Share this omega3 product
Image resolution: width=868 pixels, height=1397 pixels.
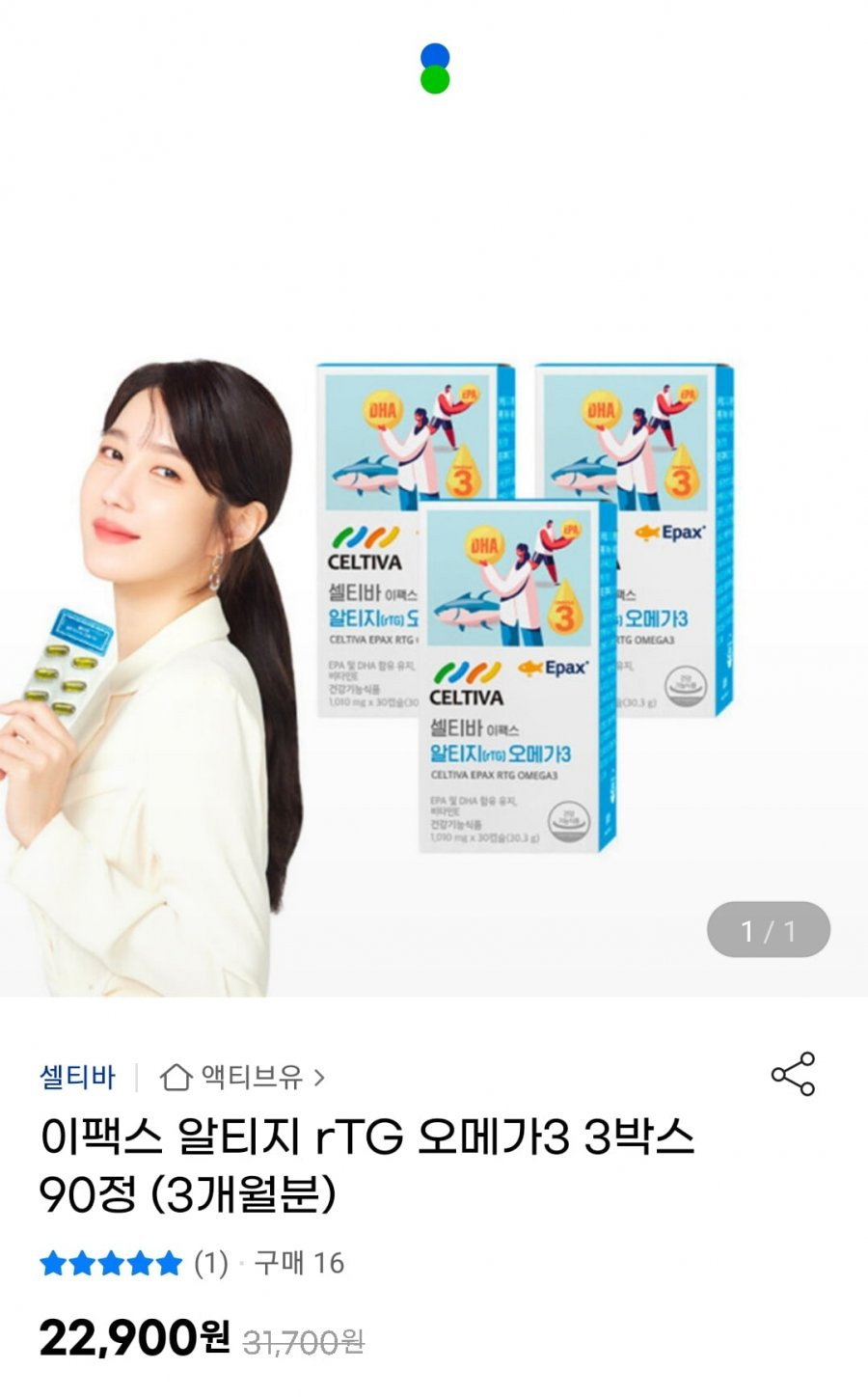pyautogui.click(x=793, y=1074)
